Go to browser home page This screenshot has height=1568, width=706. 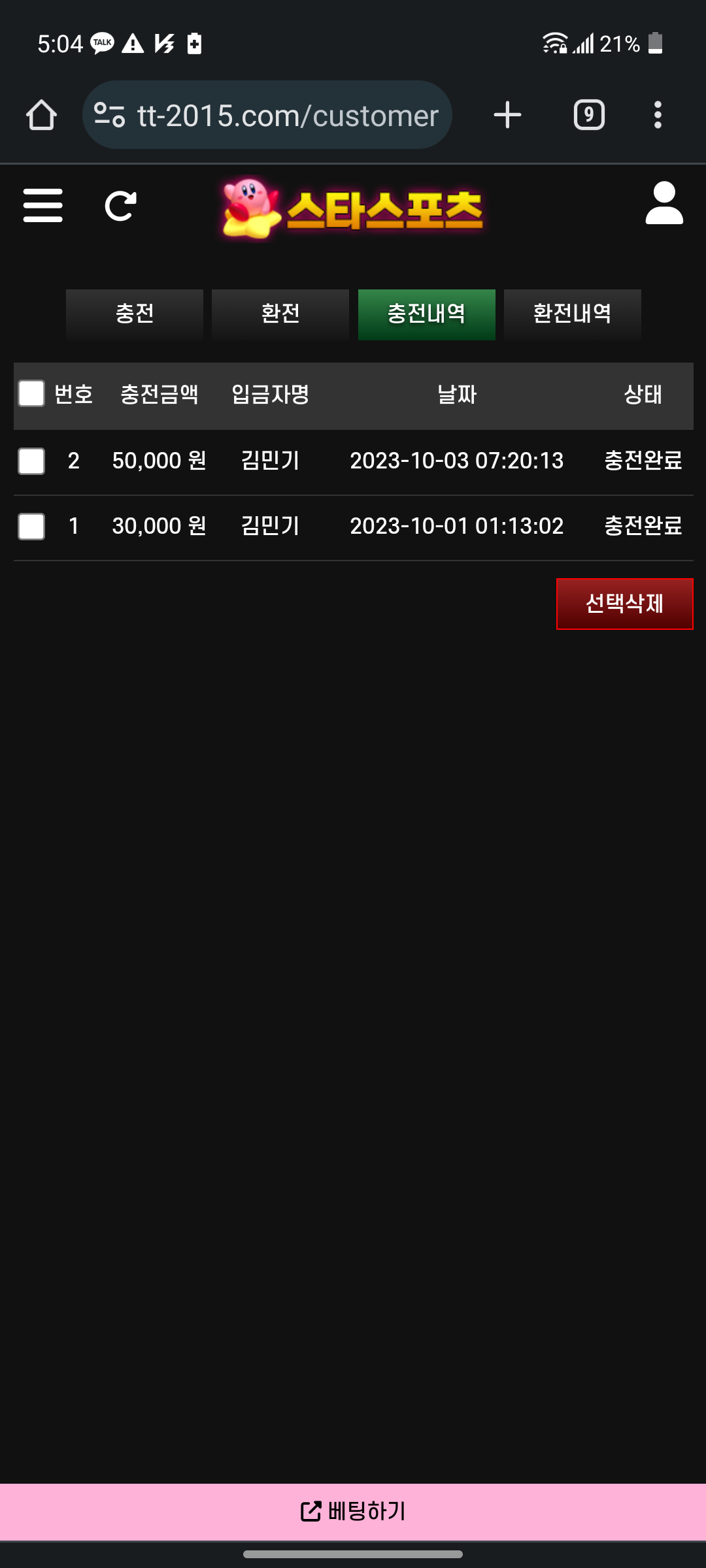(x=42, y=116)
